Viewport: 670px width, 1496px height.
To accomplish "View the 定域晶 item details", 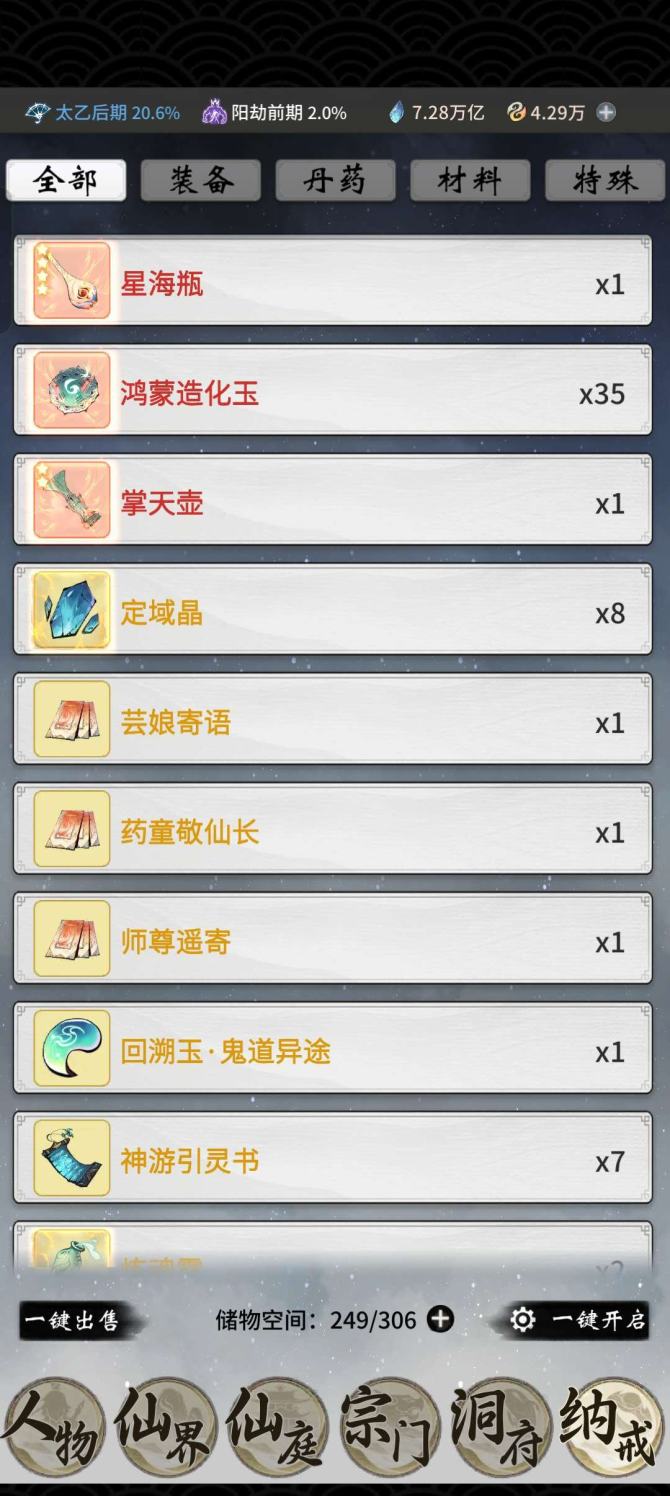I will (332, 613).
